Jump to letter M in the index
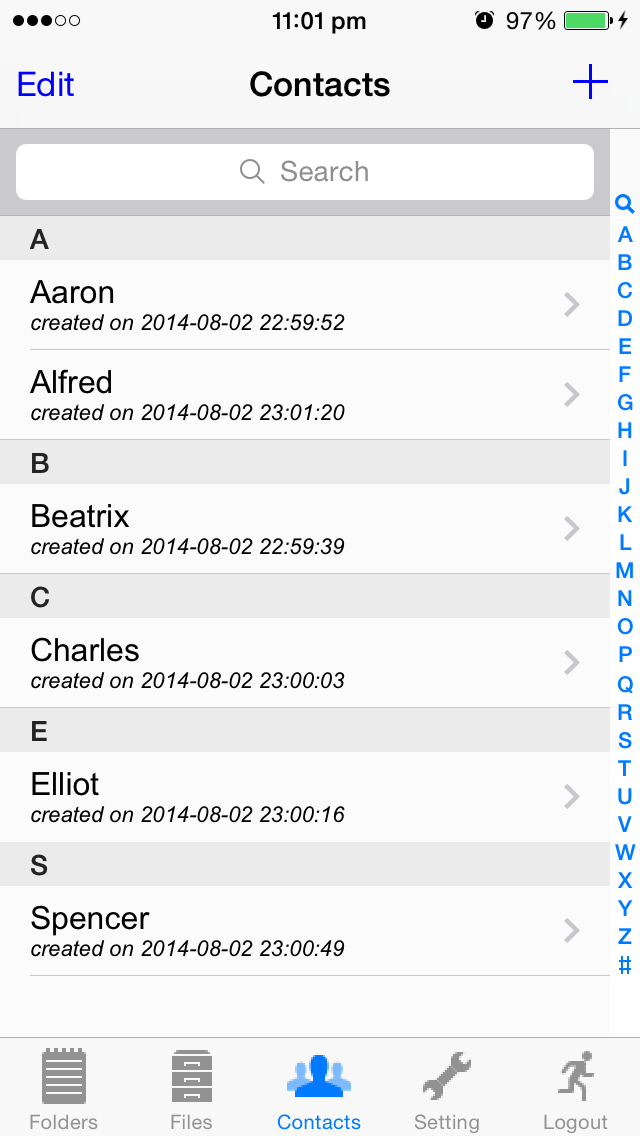 tap(624, 570)
